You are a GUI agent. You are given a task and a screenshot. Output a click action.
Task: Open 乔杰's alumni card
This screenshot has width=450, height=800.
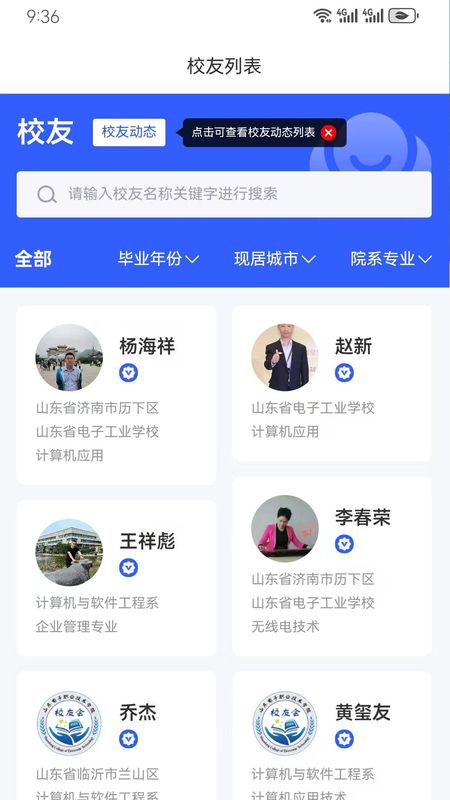point(116,736)
